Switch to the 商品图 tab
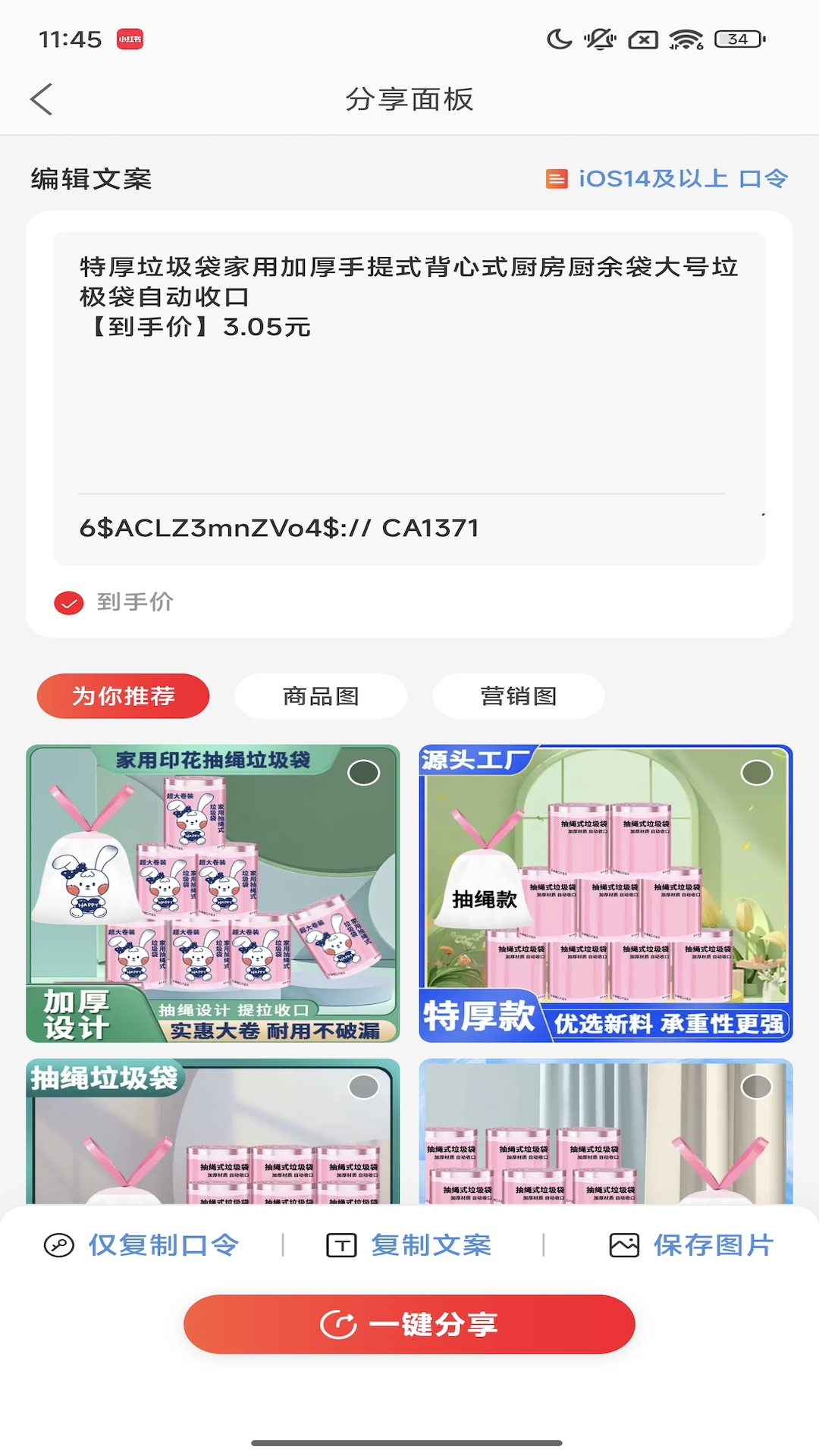Image resolution: width=819 pixels, height=1456 pixels. coord(321,696)
